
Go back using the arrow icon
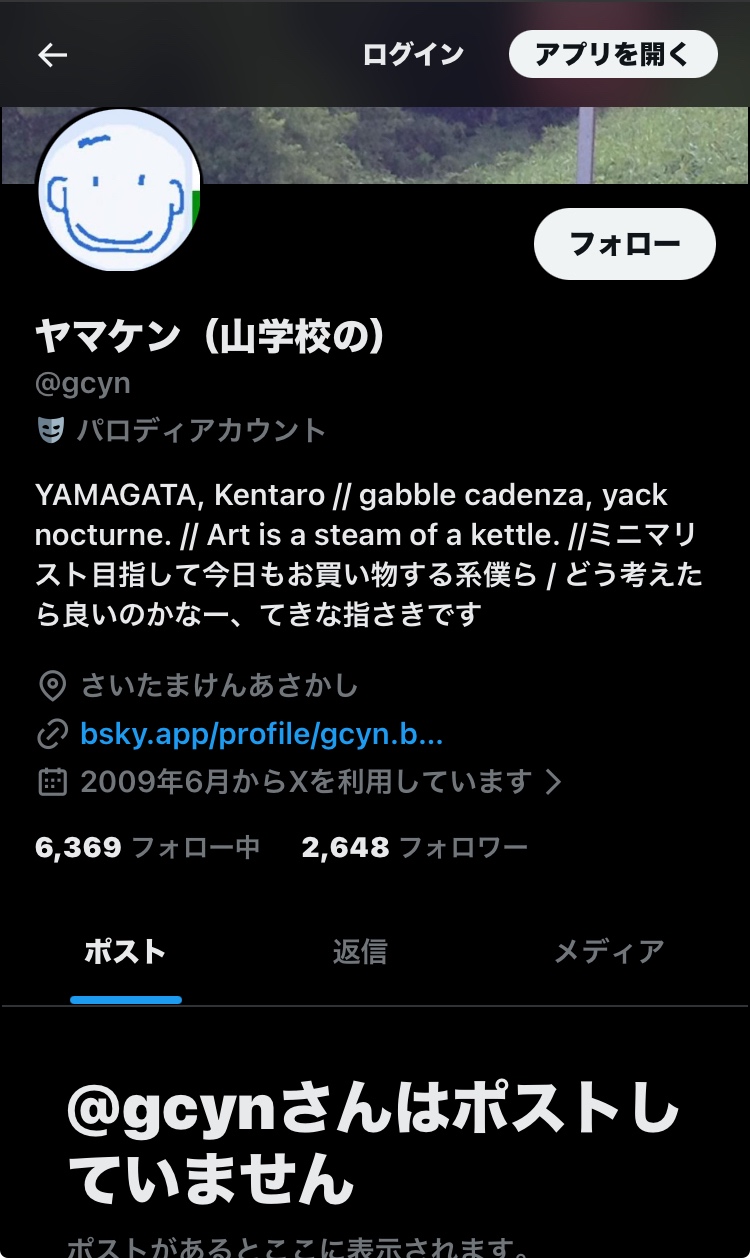coord(52,54)
